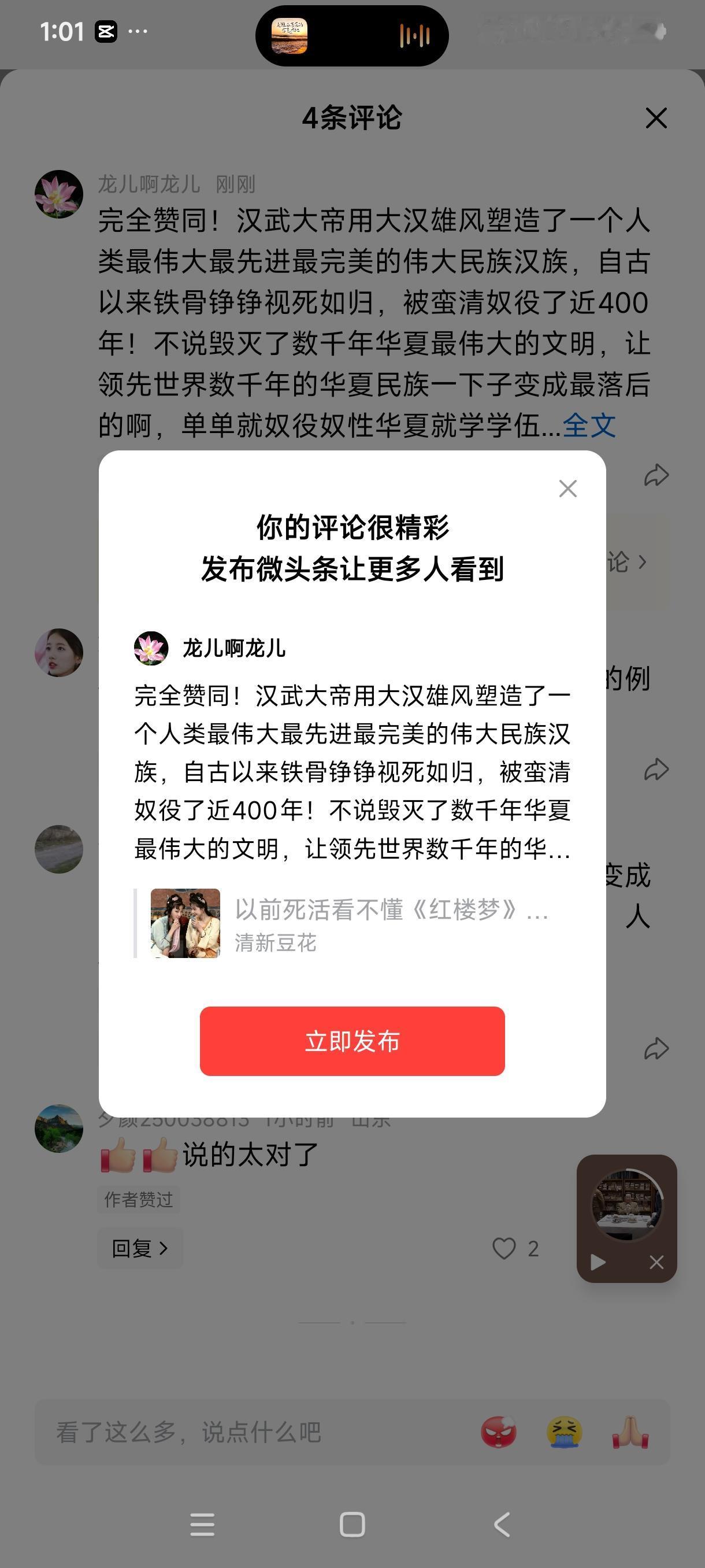Open replies via the 回复 chevron

click(140, 1248)
